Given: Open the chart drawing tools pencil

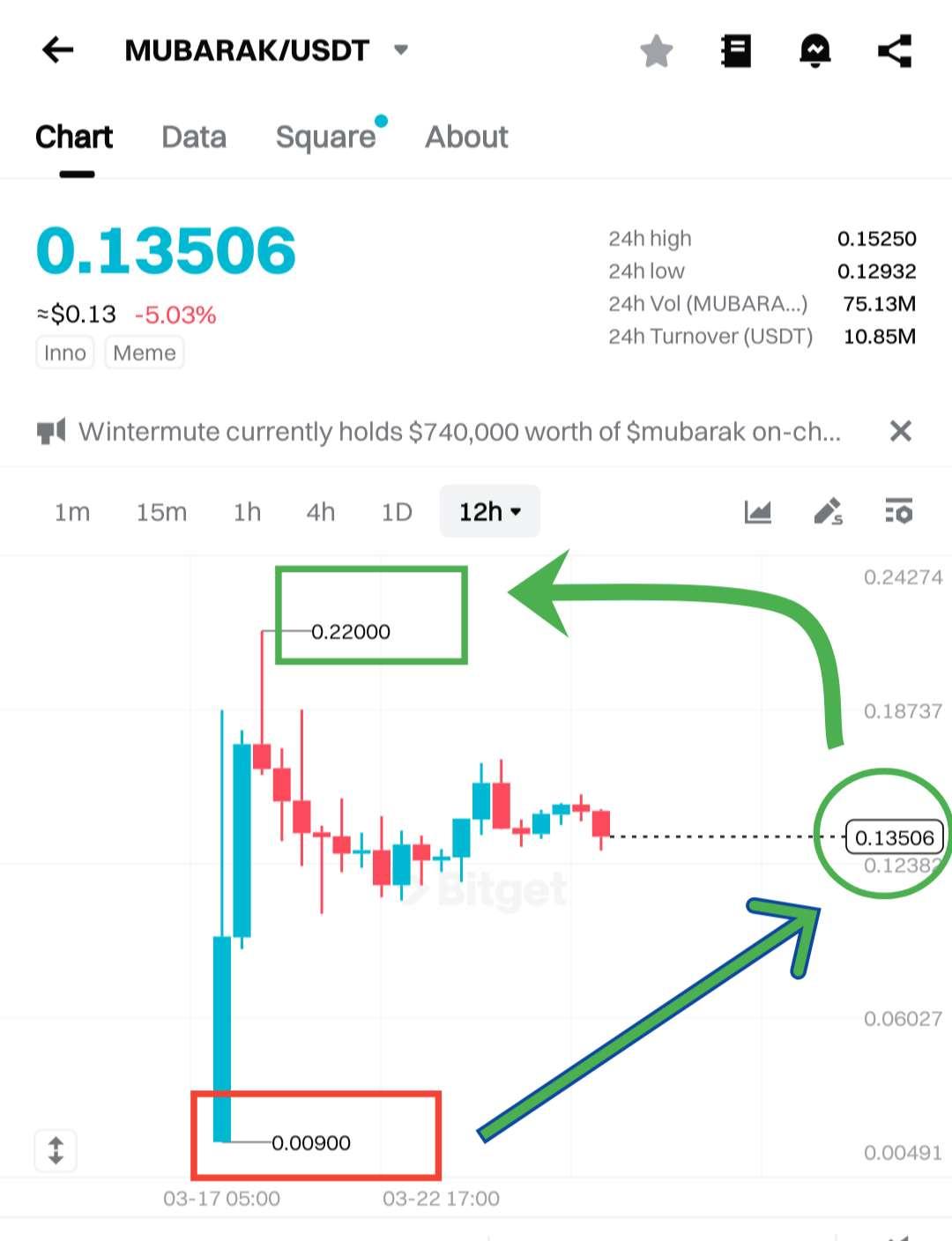Looking at the screenshot, I should (x=828, y=511).
